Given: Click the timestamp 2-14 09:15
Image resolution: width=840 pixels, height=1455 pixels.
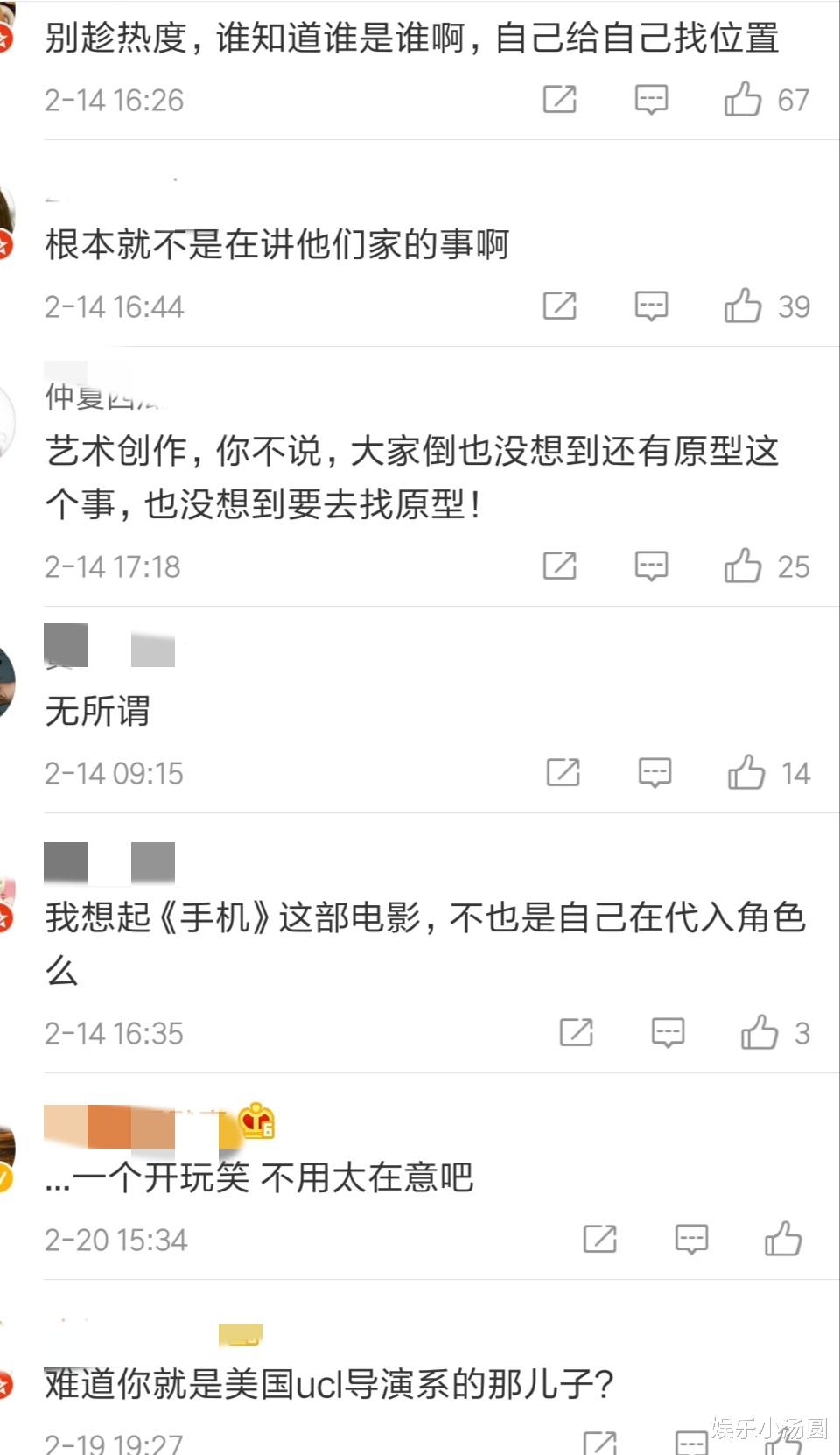Looking at the screenshot, I should [x=114, y=772].
